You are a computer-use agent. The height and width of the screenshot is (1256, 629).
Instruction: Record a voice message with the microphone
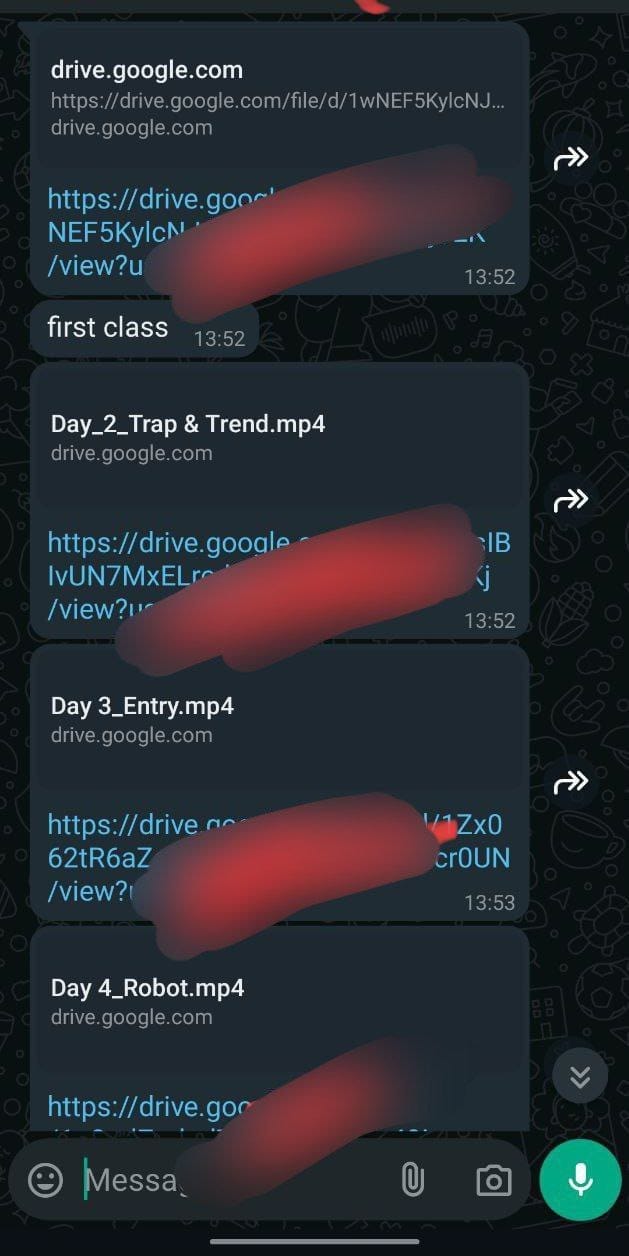point(580,1180)
